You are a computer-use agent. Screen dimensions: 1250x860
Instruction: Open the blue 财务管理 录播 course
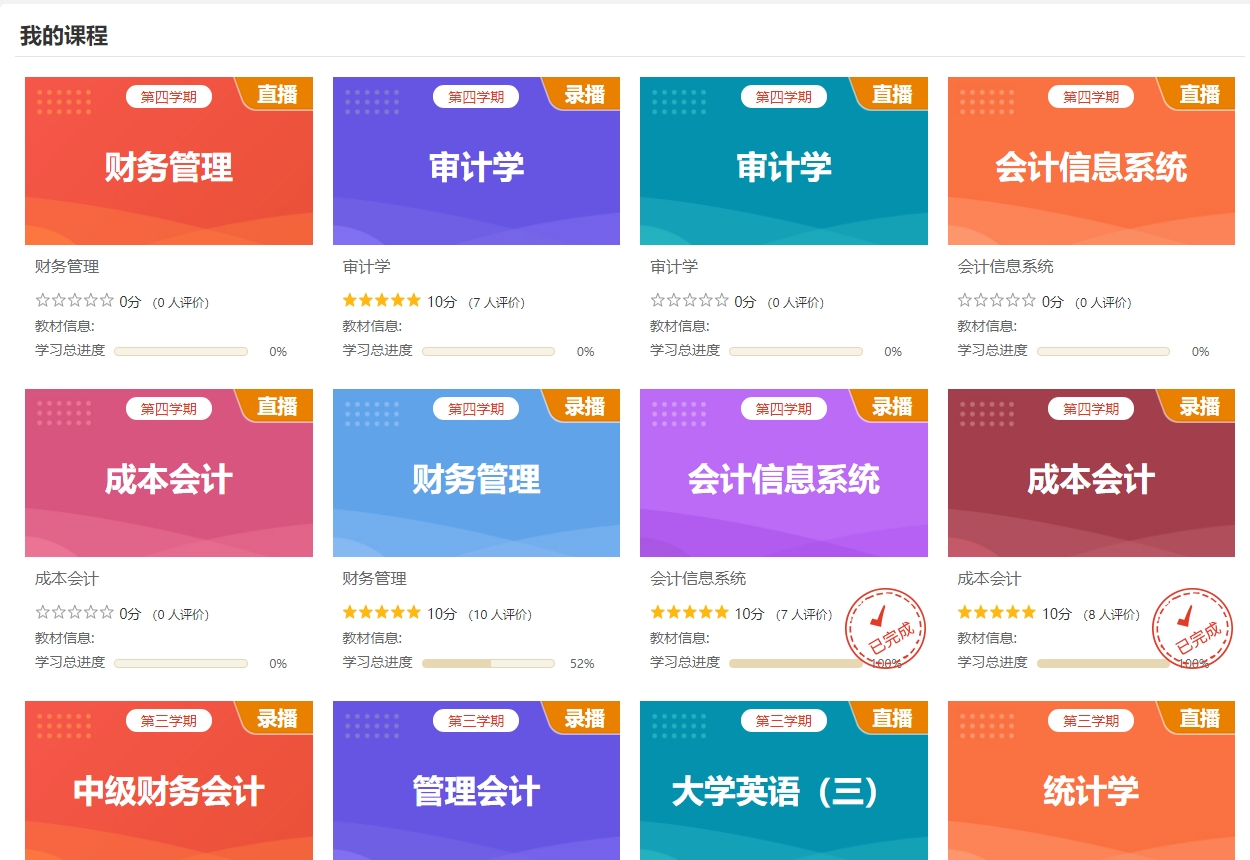coord(476,473)
